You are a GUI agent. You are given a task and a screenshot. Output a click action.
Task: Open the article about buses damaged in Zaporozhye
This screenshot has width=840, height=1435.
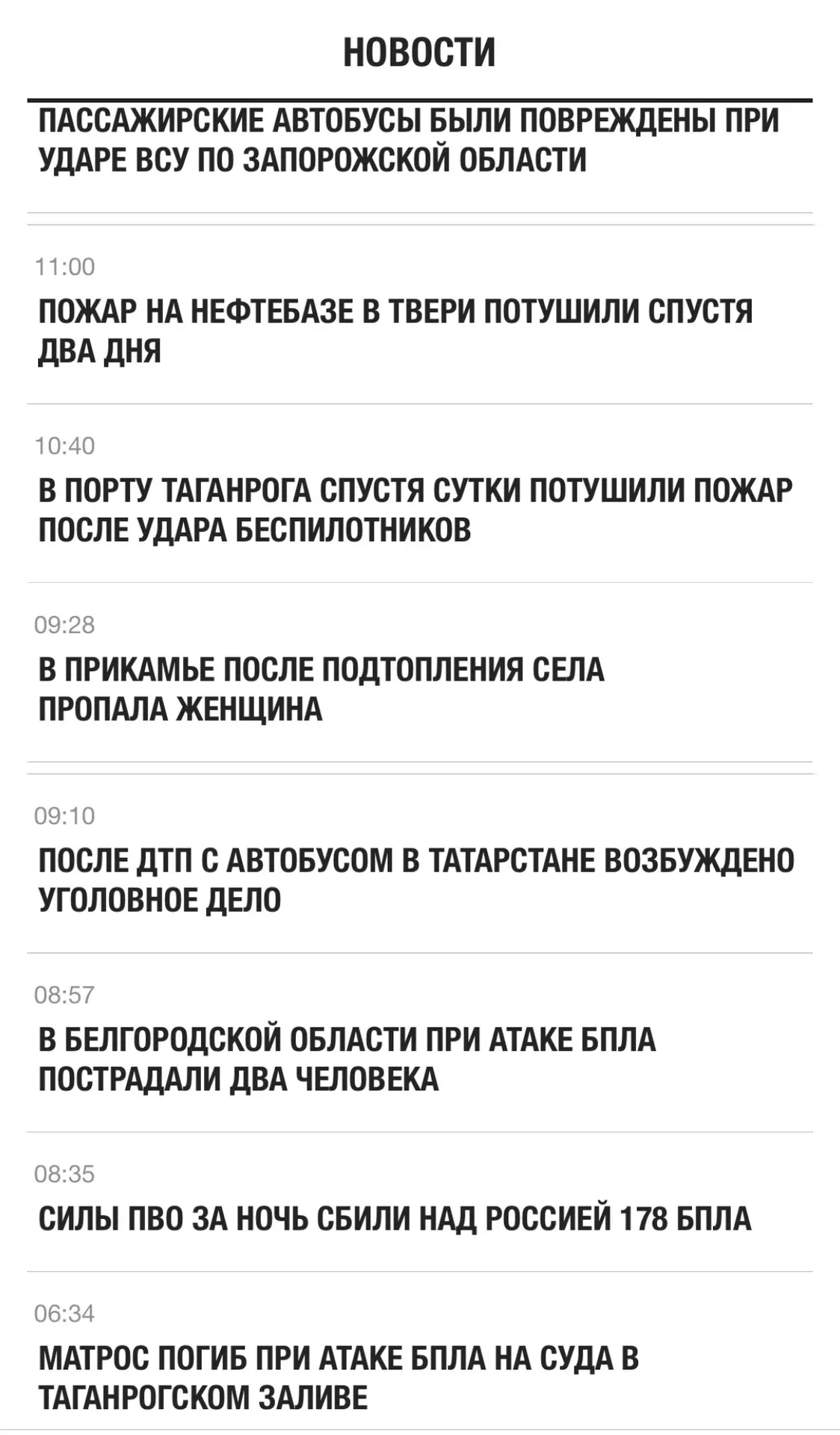(409, 141)
